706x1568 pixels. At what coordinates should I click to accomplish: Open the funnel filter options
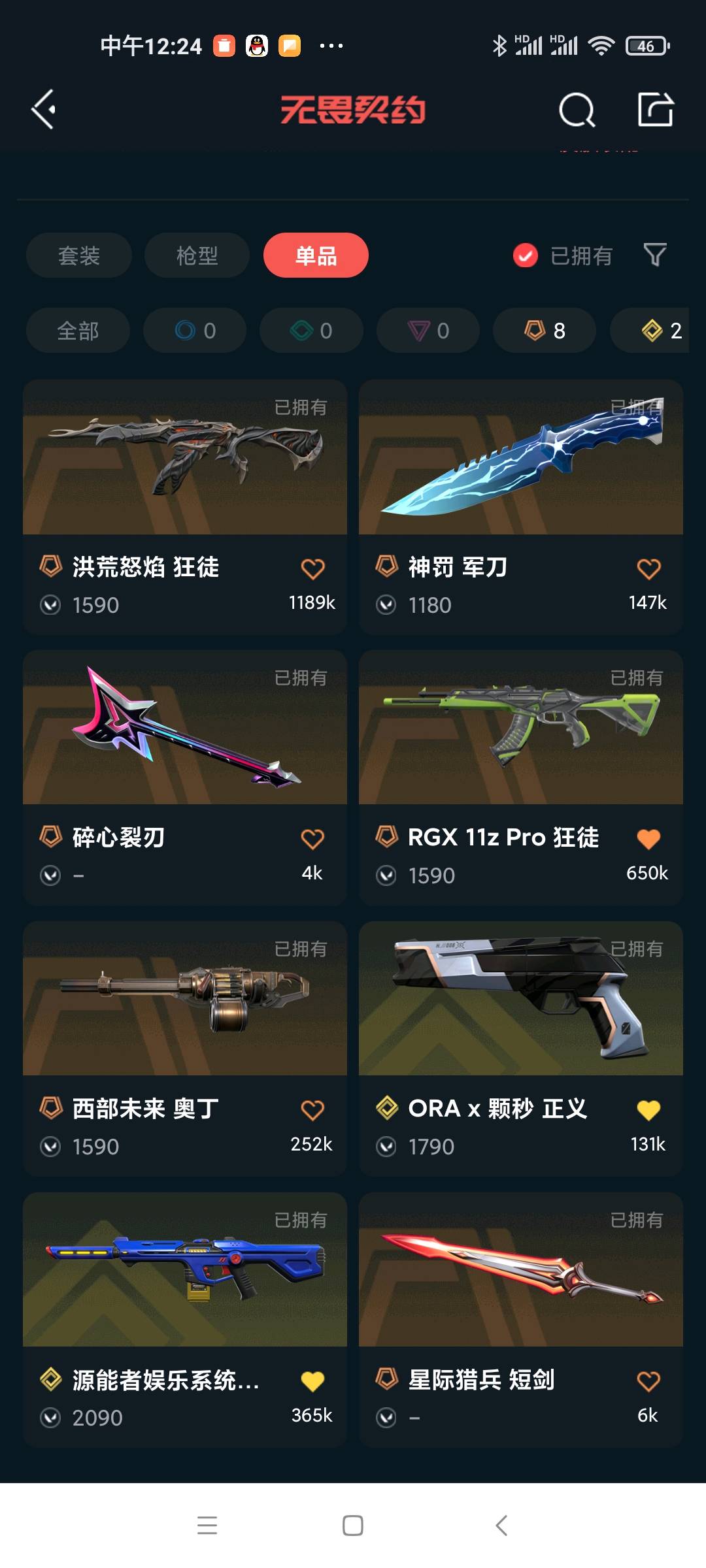[655, 255]
